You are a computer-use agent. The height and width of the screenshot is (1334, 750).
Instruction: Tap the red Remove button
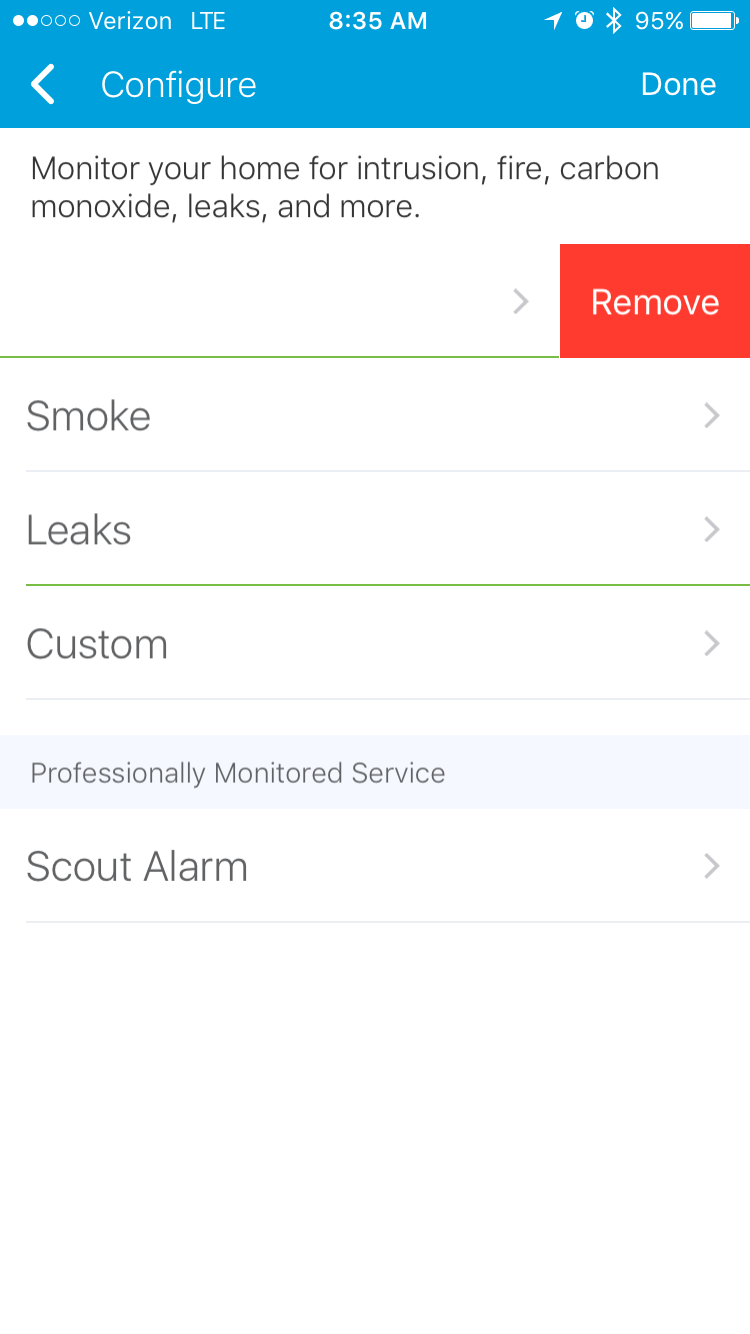(x=655, y=301)
